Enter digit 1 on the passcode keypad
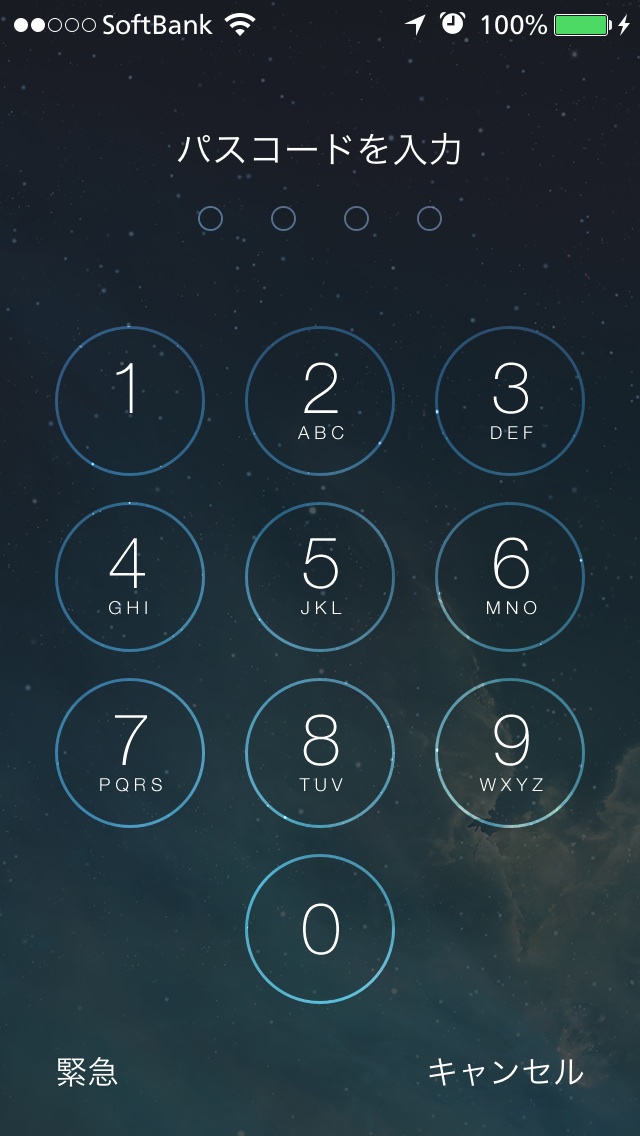The height and width of the screenshot is (1136, 640). coord(130,401)
